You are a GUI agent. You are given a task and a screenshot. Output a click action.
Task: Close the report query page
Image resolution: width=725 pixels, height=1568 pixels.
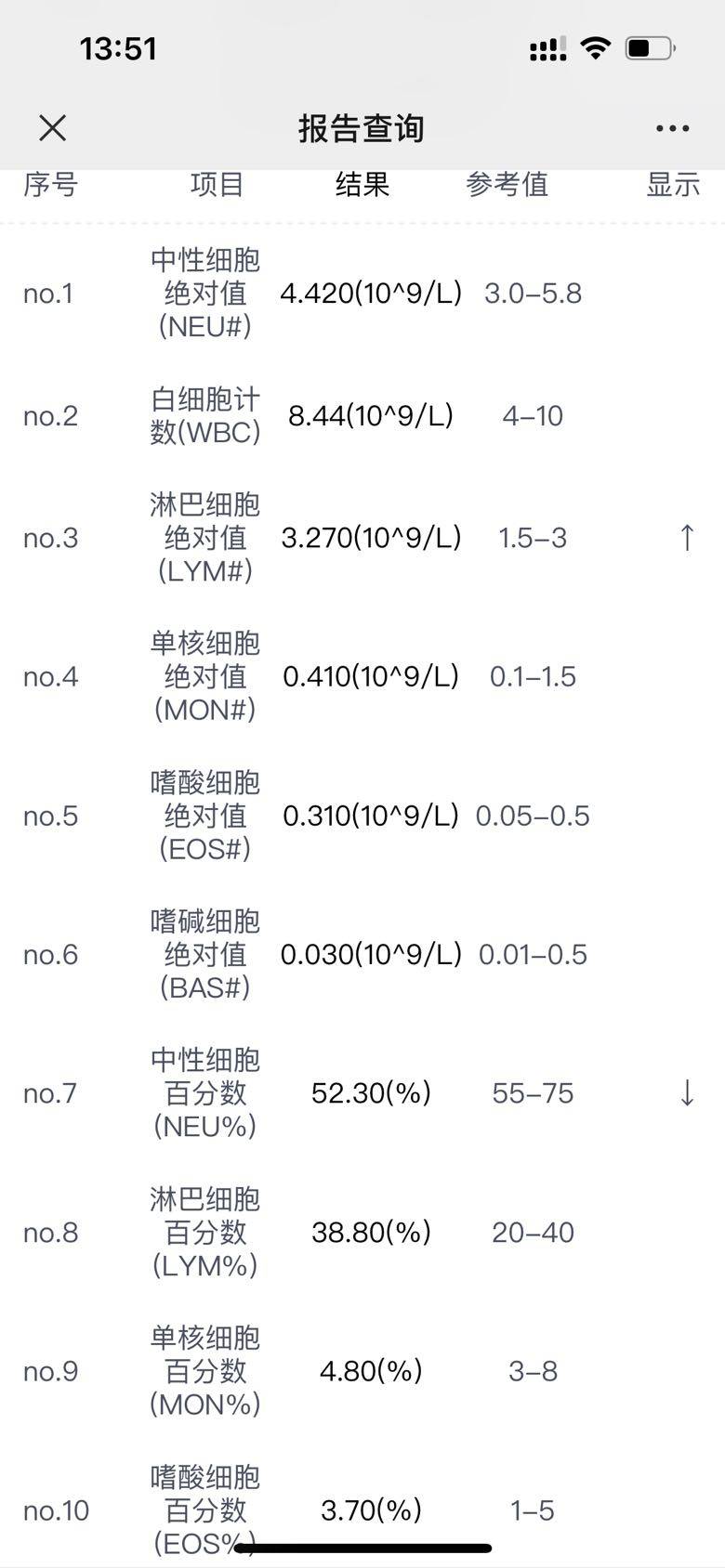point(53,128)
